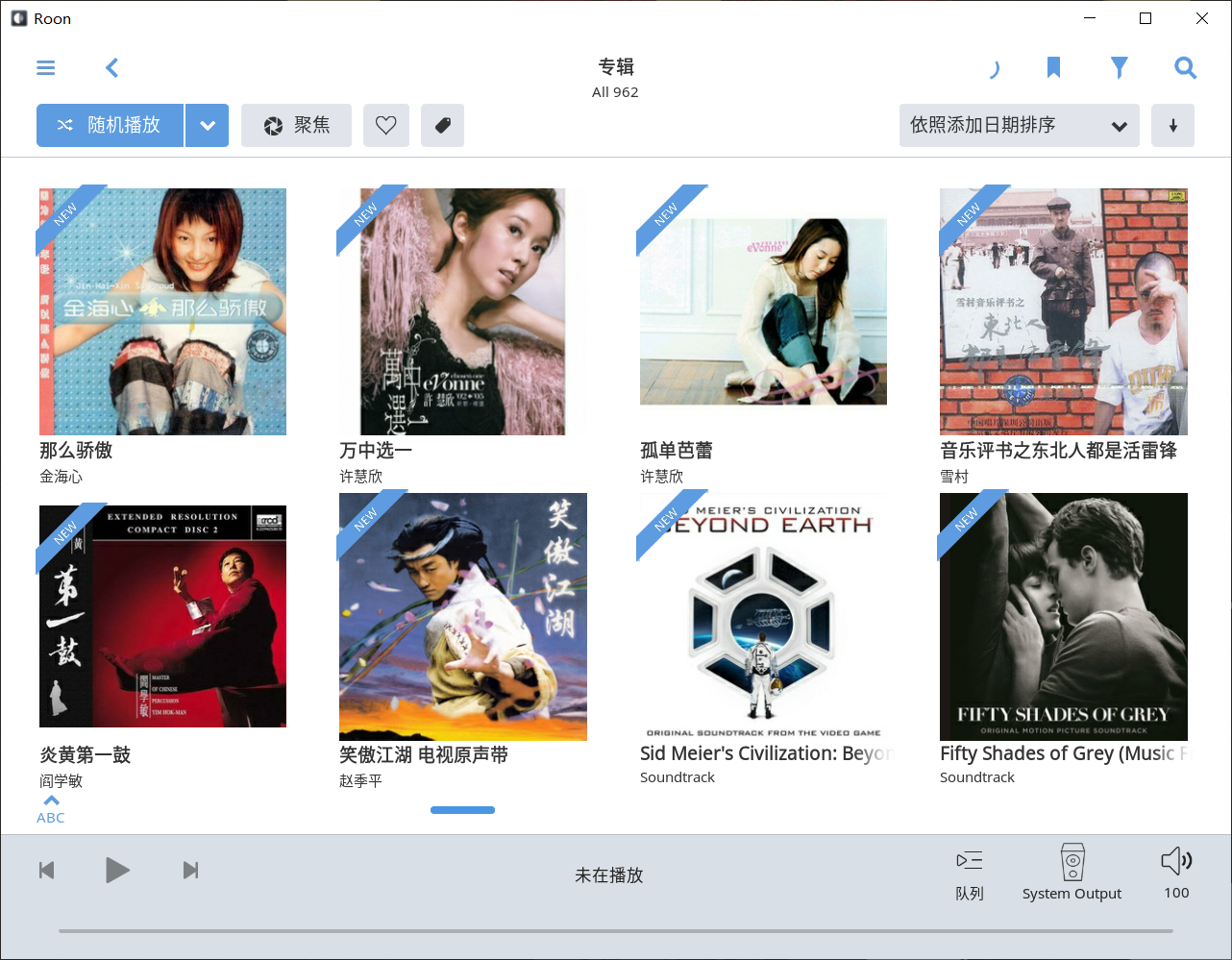Image resolution: width=1232 pixels, height=960 pixels.
Task: Open the ABC alphabet index
Action: click(x=51, y=810)
